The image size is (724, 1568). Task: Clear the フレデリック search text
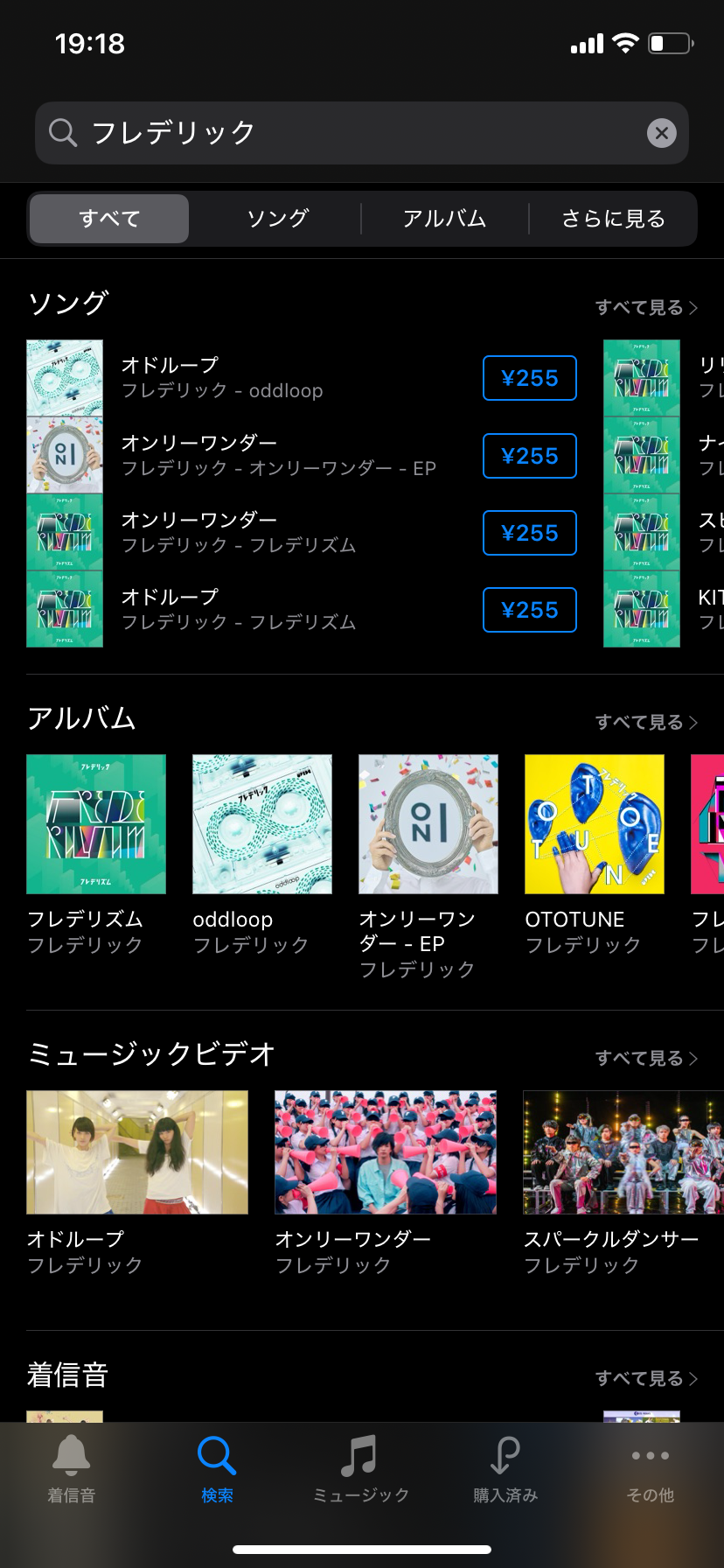tap(661, 133)
